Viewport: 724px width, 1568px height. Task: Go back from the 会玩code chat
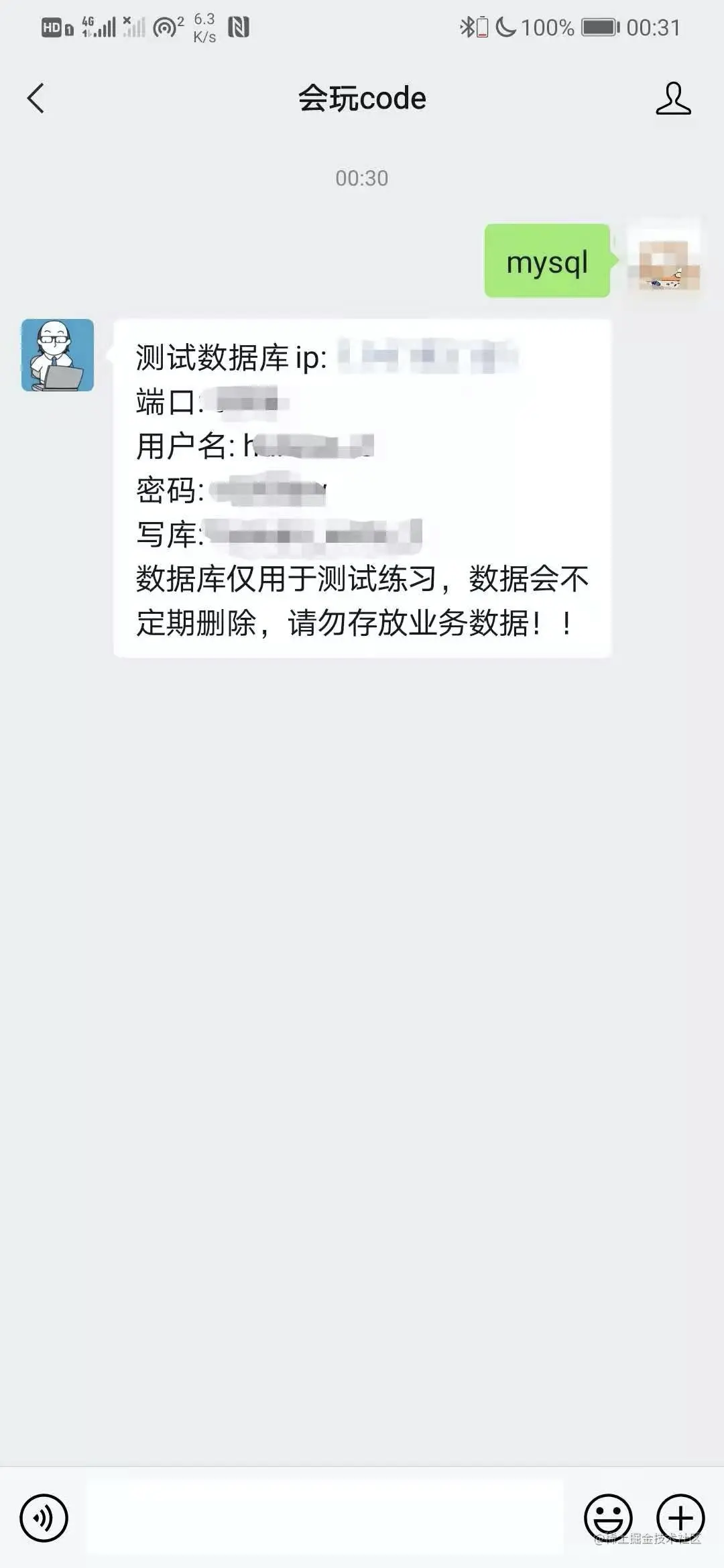[x=36, y=99]
